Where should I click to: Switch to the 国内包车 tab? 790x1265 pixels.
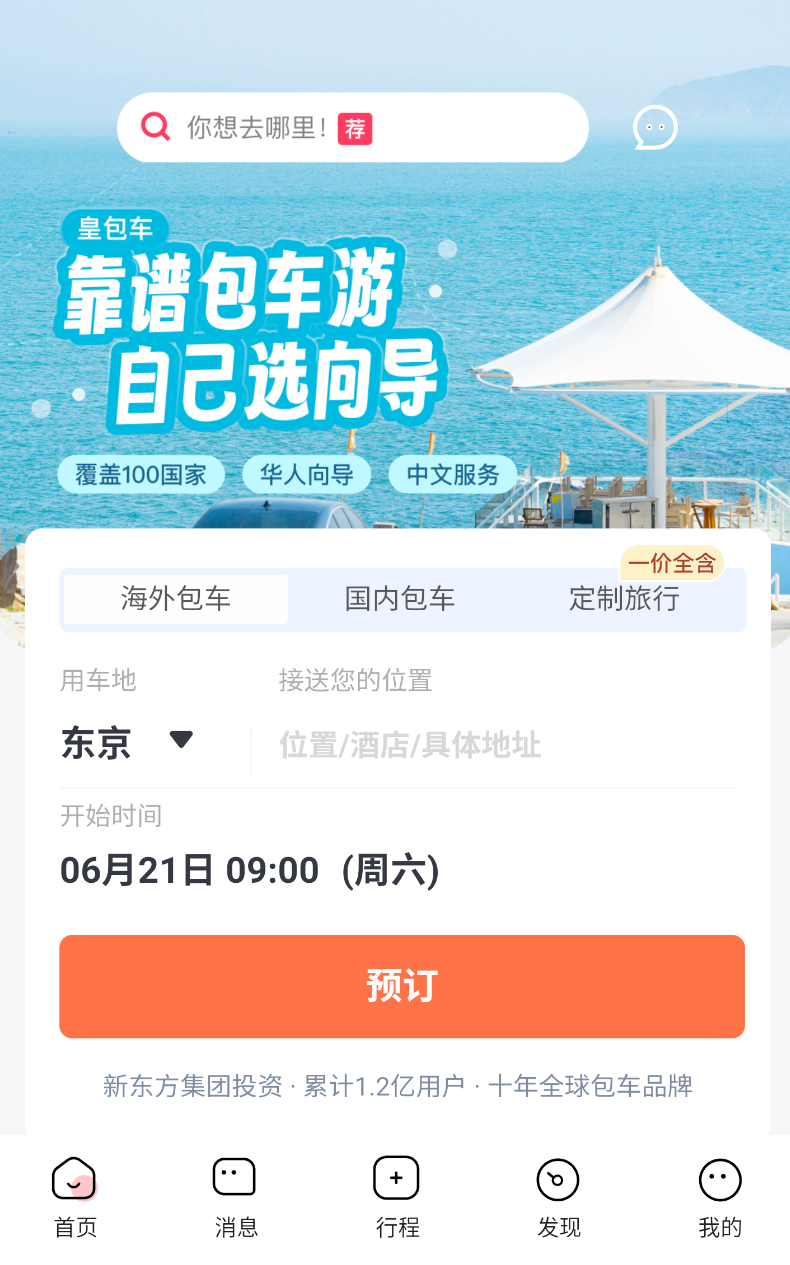click(x=400, y=599)
